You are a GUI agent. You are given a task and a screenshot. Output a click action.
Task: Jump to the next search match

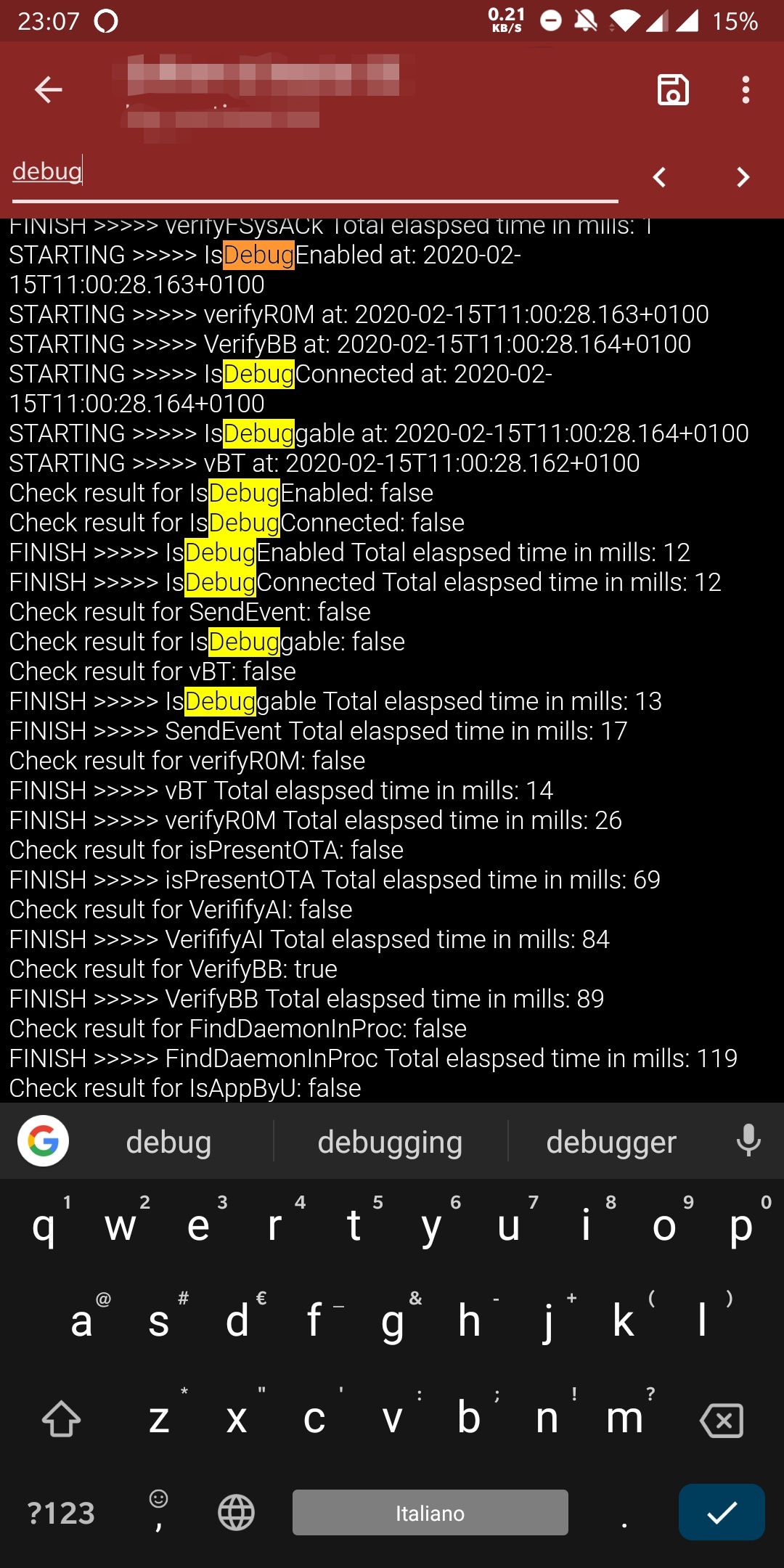coord(743,177)
